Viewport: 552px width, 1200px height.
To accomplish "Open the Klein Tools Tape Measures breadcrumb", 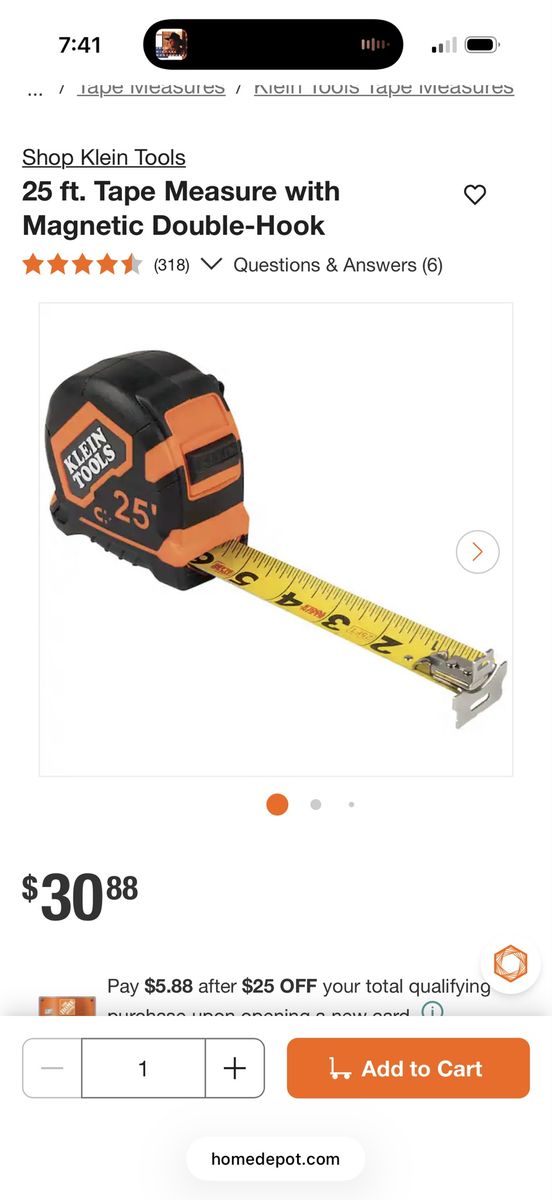I will click(x=384, y=87).
